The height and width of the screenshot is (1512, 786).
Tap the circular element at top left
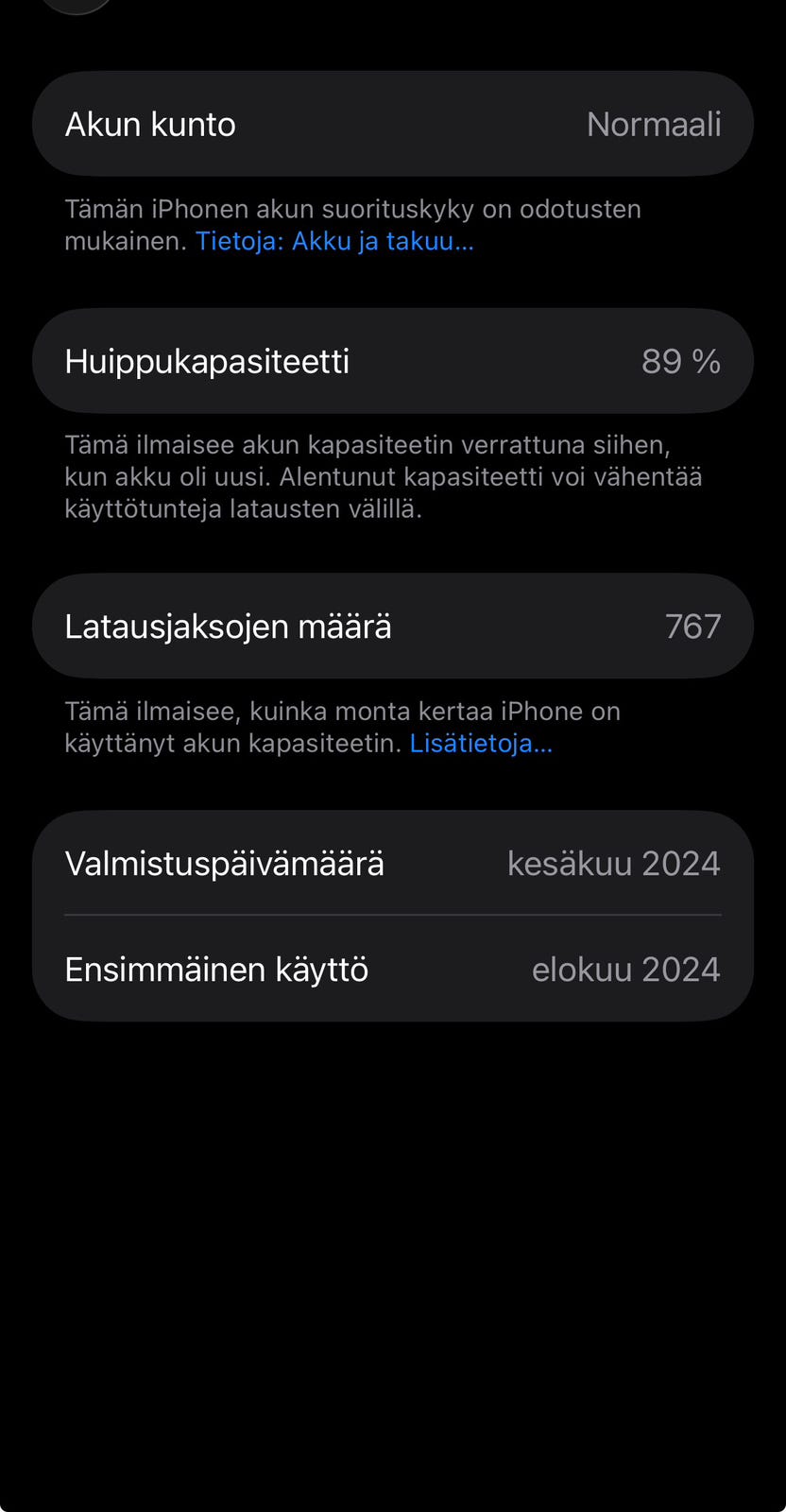(76, 8)
